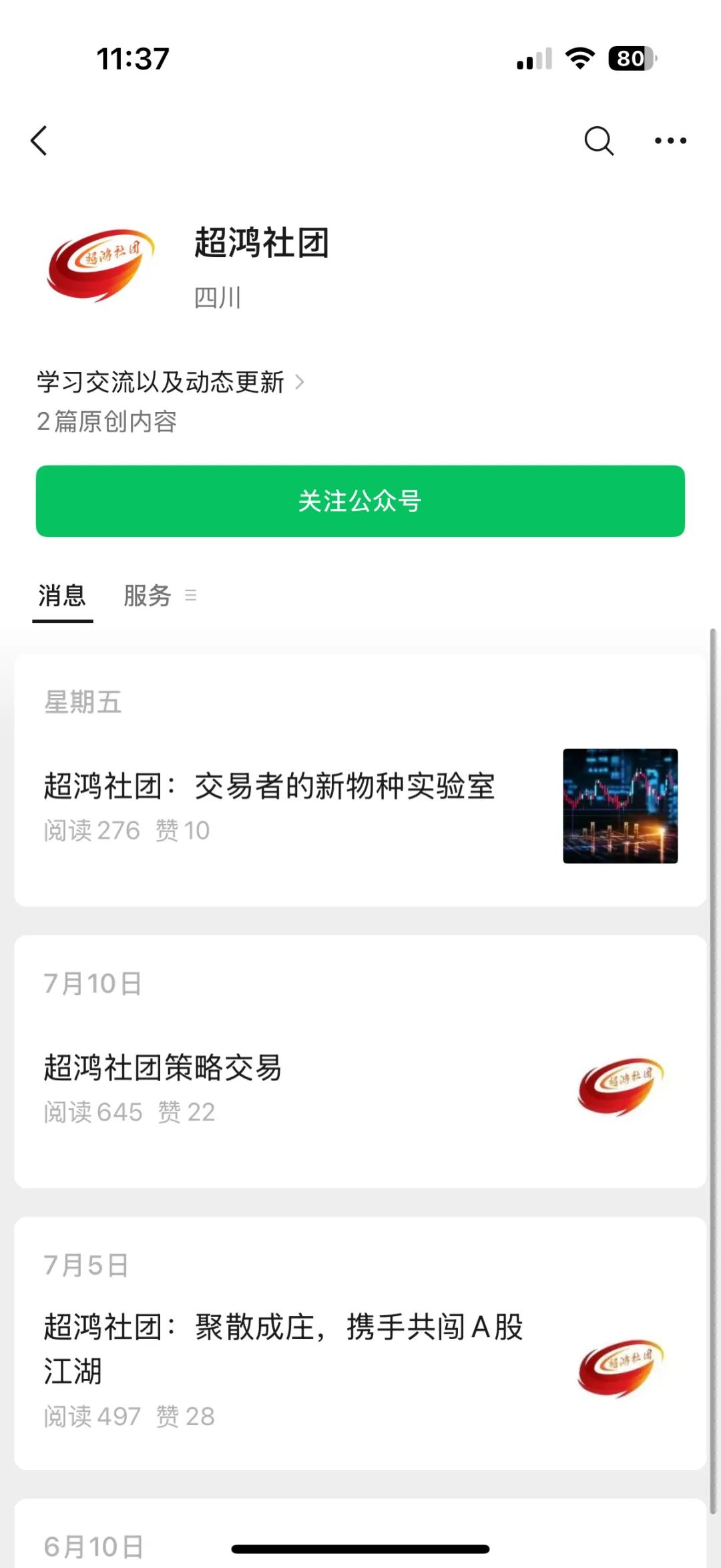The width and height of the screenshot is (721, 1568).
Task: Open 2篇原创内容 details
Action: [x=107, y=423]
